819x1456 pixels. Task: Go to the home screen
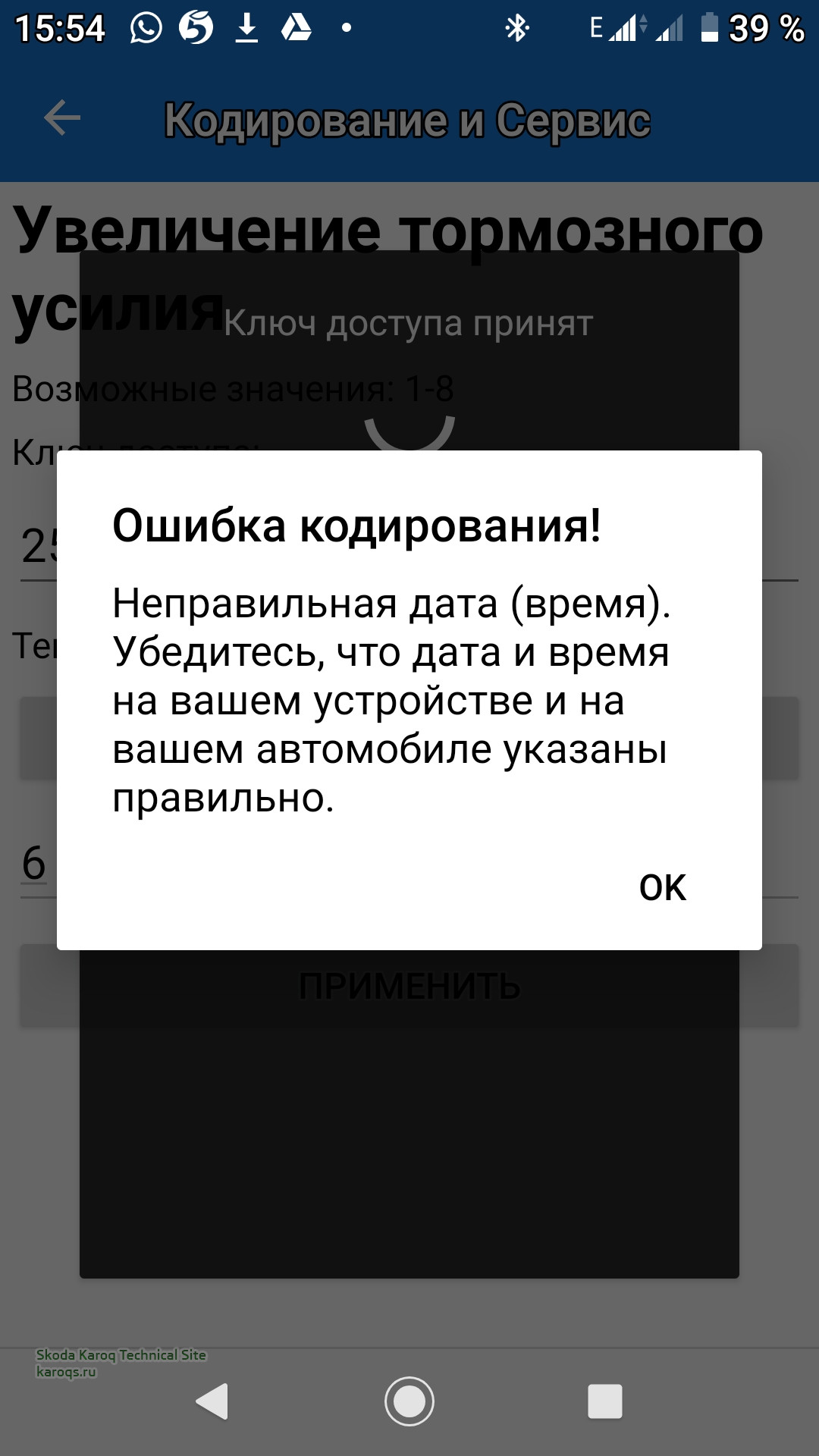click(x=409, y=1401)
